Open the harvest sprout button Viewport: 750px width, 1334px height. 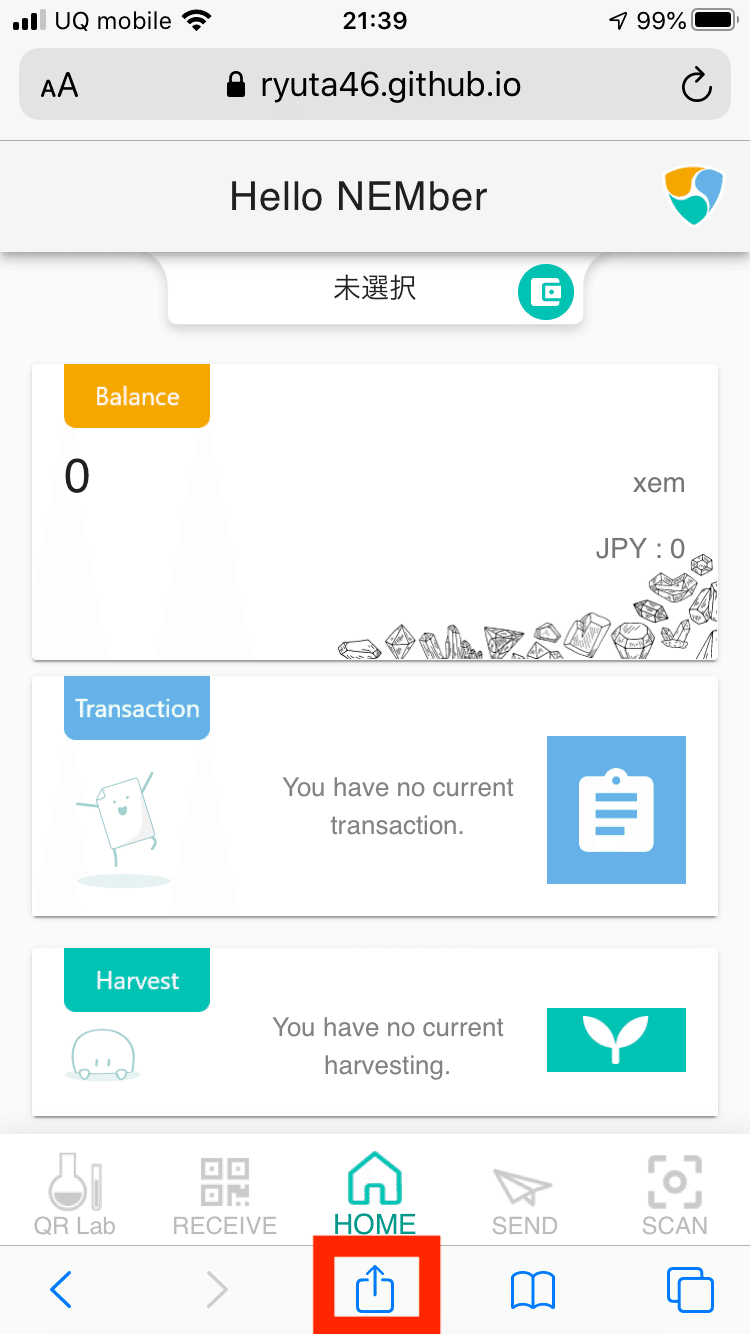(616, 1040)
